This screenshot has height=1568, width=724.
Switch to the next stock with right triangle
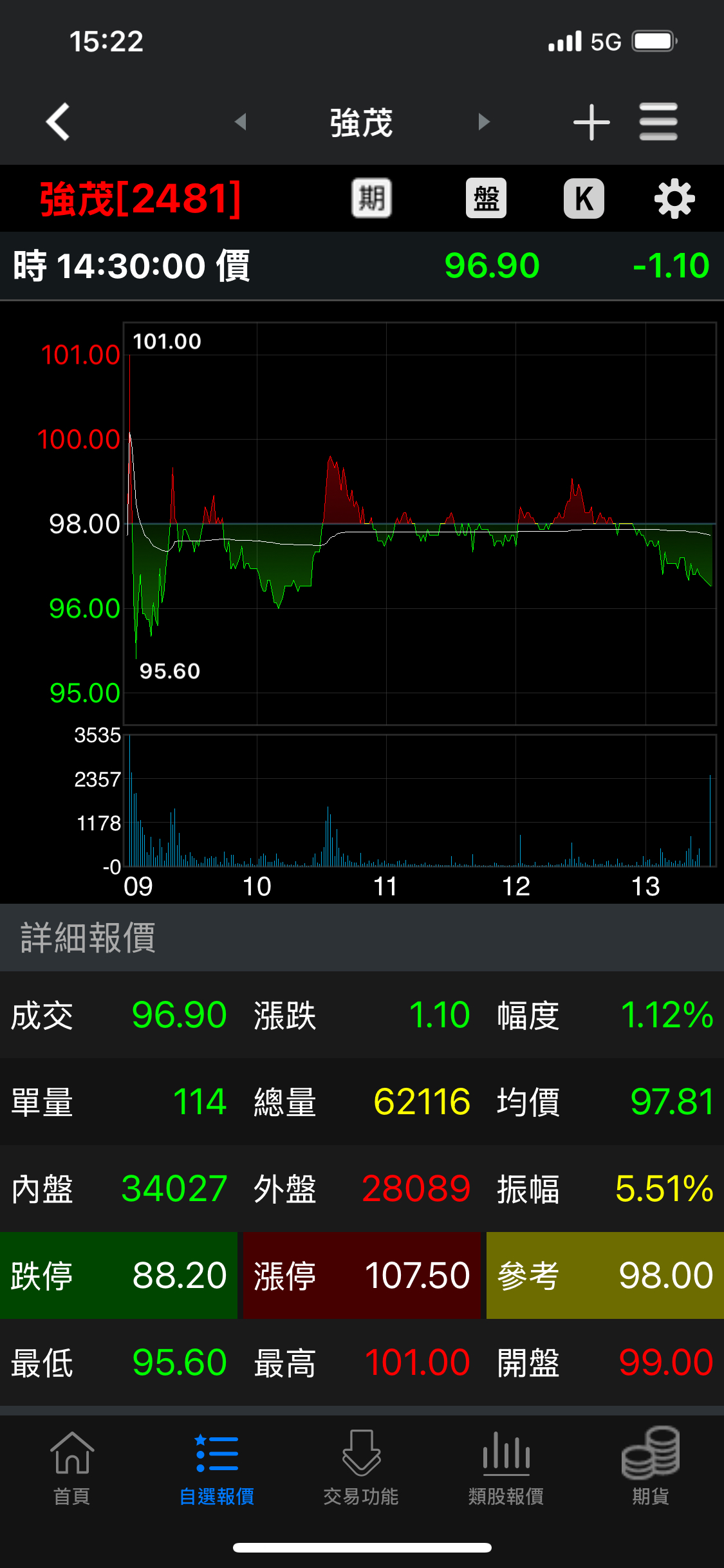[x=484, y=122]
